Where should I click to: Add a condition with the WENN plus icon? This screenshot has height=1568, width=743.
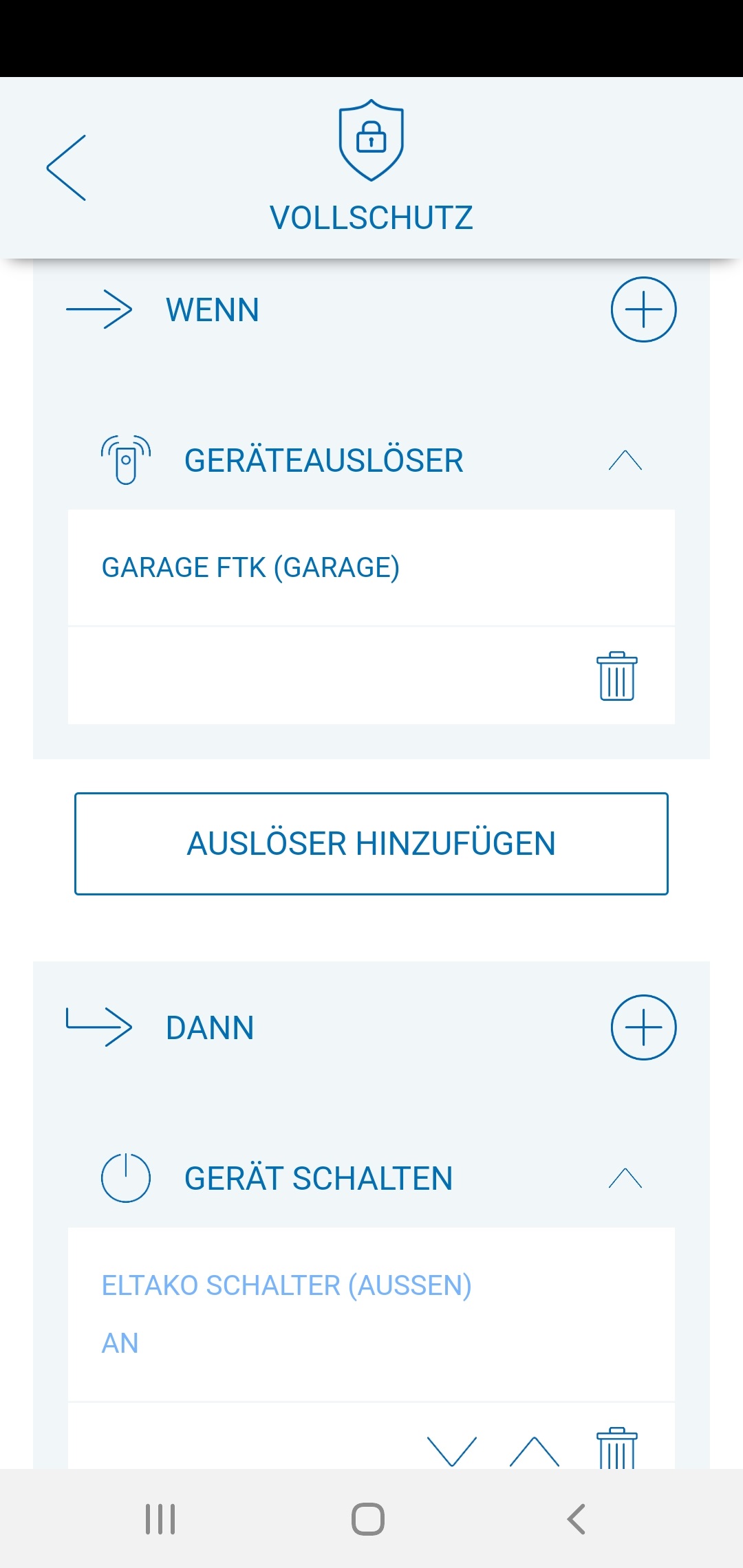click(643, 309)
